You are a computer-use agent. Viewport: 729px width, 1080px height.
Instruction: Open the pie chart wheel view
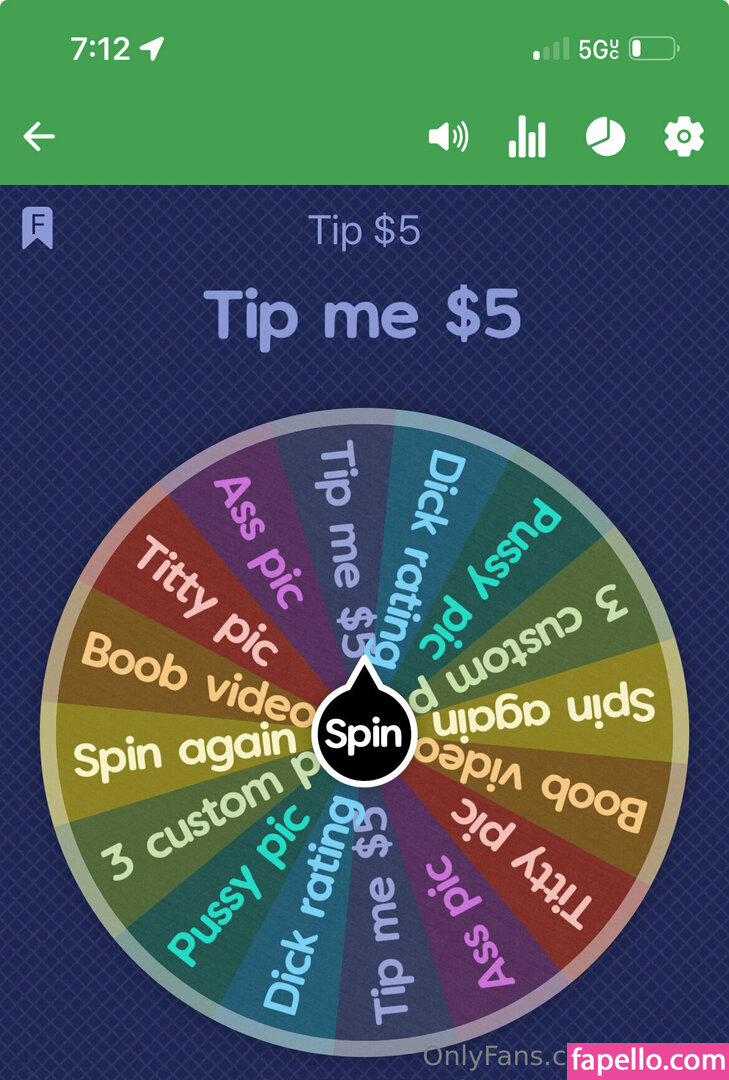pos(605,137)
